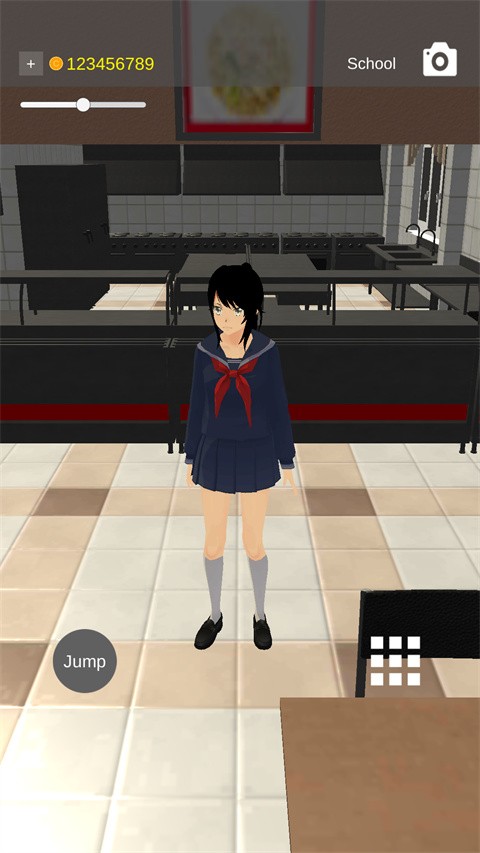Tap the plus button to add coins
The width and height of the screenshot is (480, 853).
(x=31, y=64)
